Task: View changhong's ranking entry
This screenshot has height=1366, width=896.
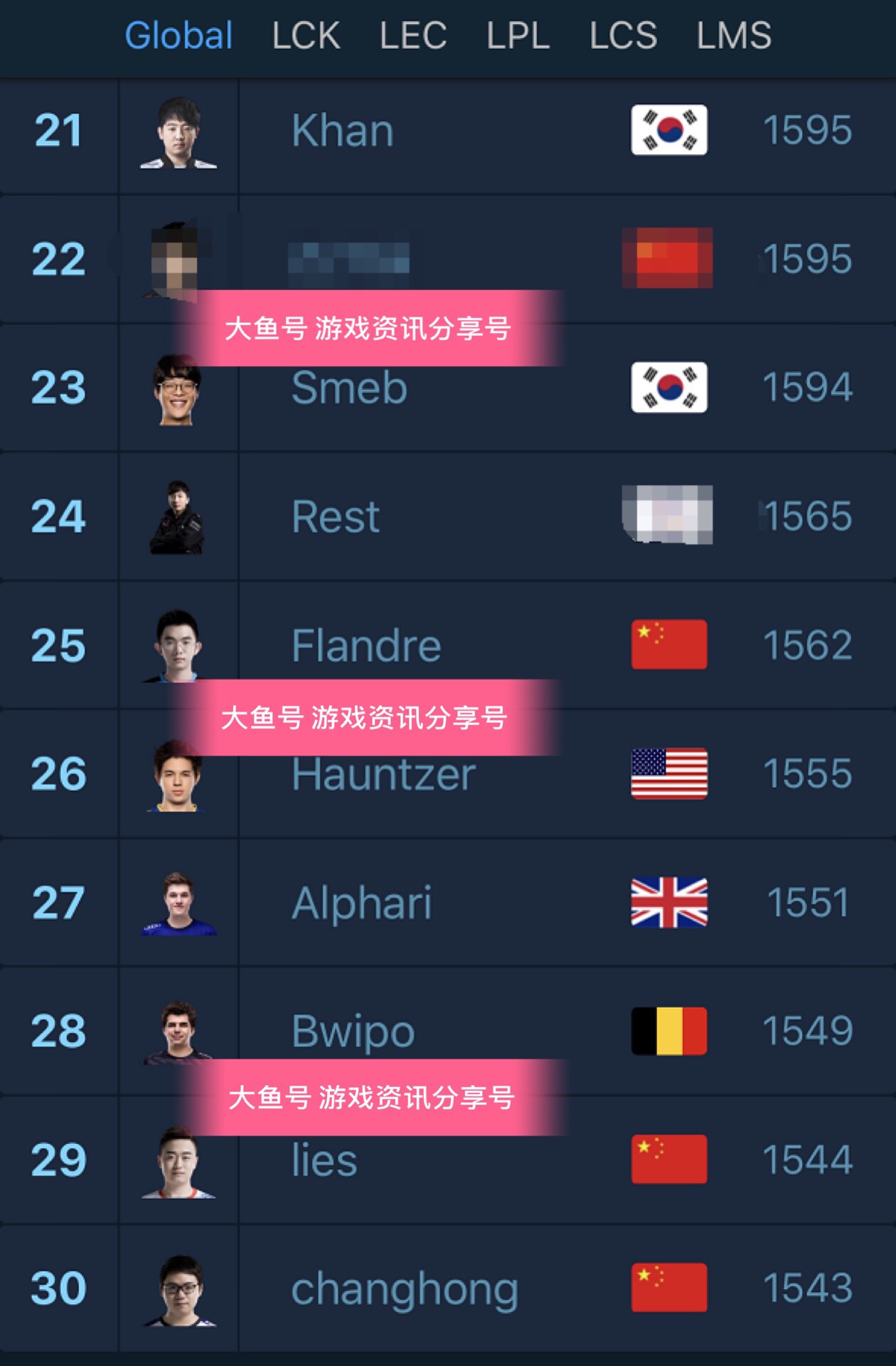Action: pyautogui.click(x=405, y=1289)
